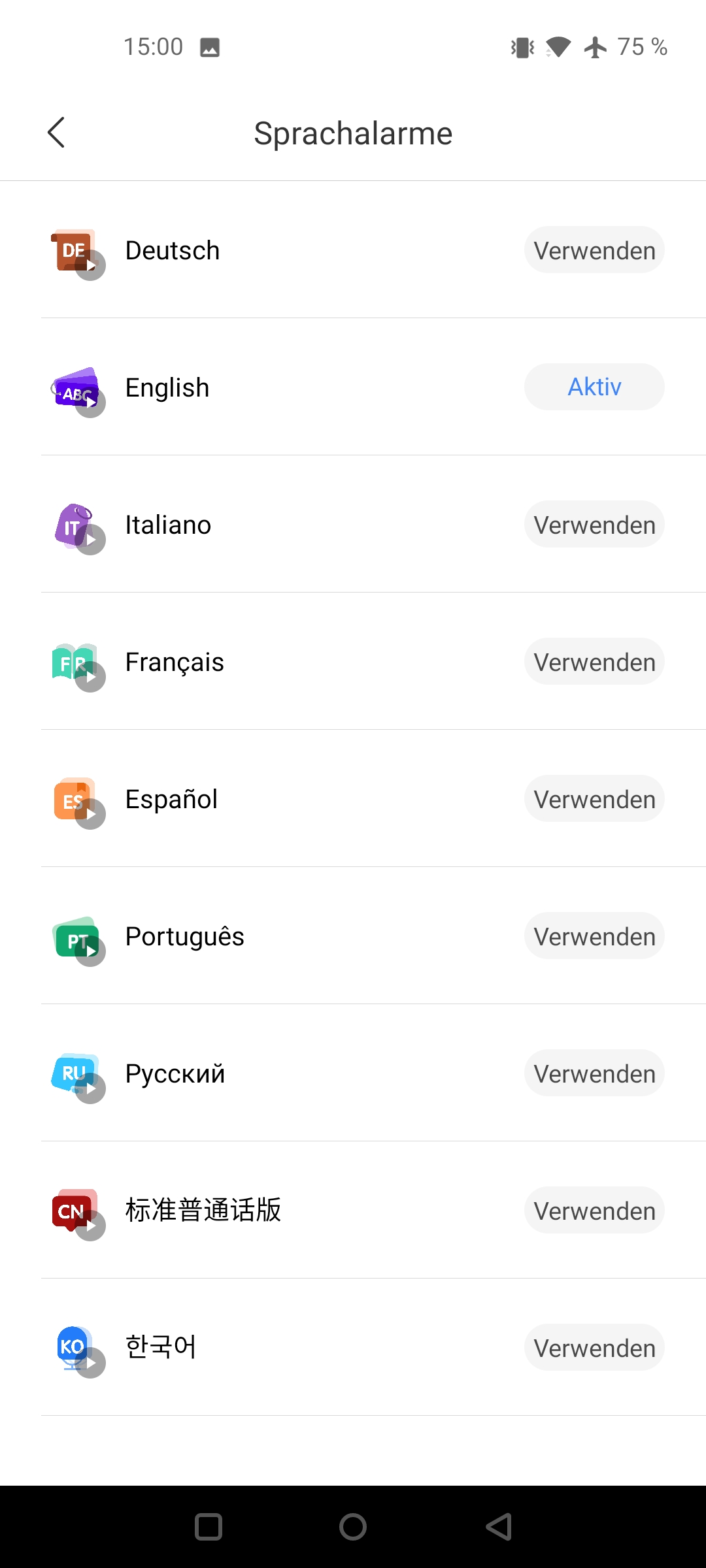Tap Verwenden next to 한국어
Screen dimensions: 706x1568
[594, 1348]
